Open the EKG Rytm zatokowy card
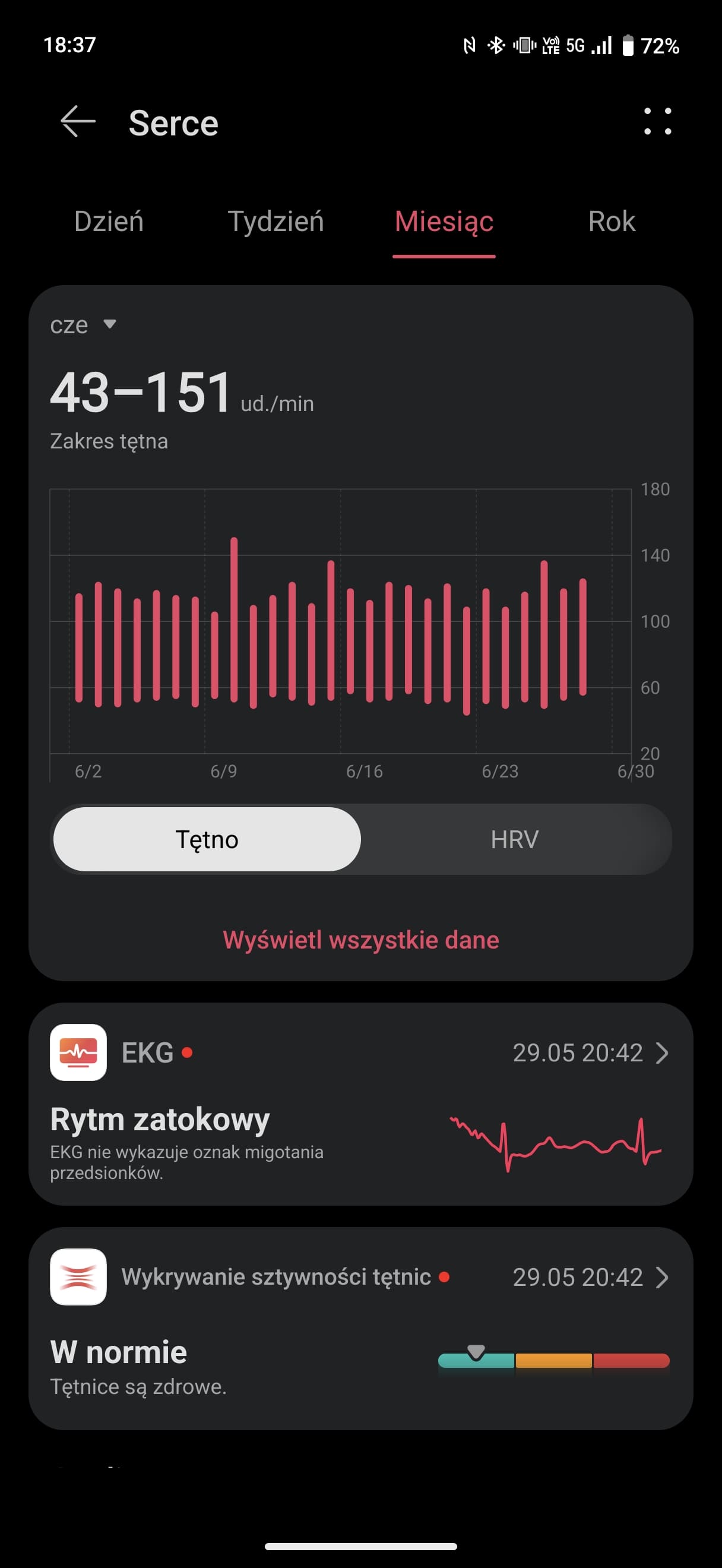The image size is (722, 1568). (360, 1104)
